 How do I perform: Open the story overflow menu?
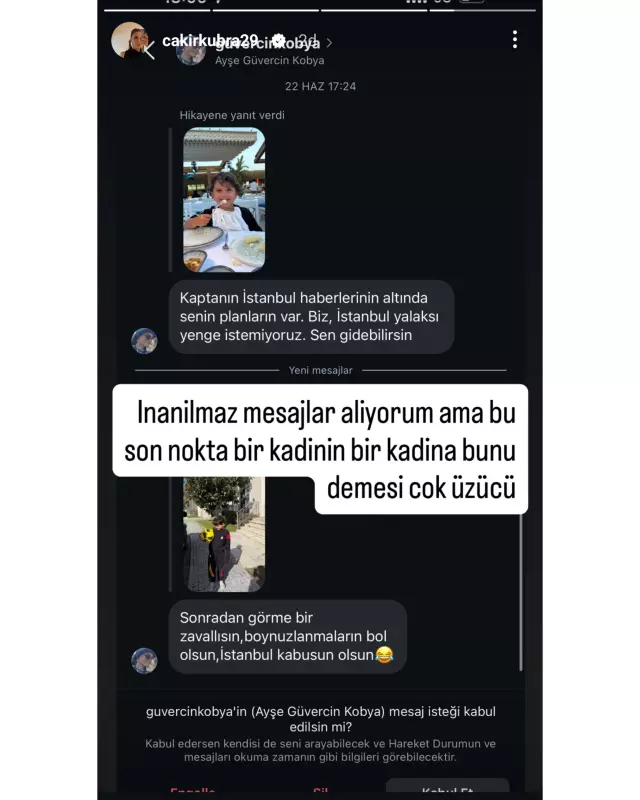click(514, 40)
